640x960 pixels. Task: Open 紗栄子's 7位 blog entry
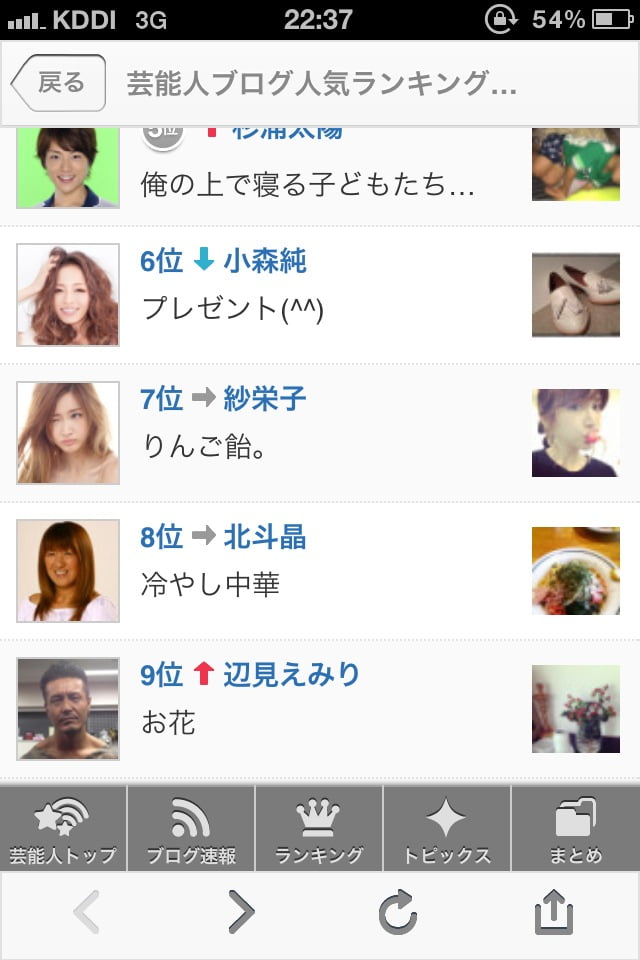(320, 433)
